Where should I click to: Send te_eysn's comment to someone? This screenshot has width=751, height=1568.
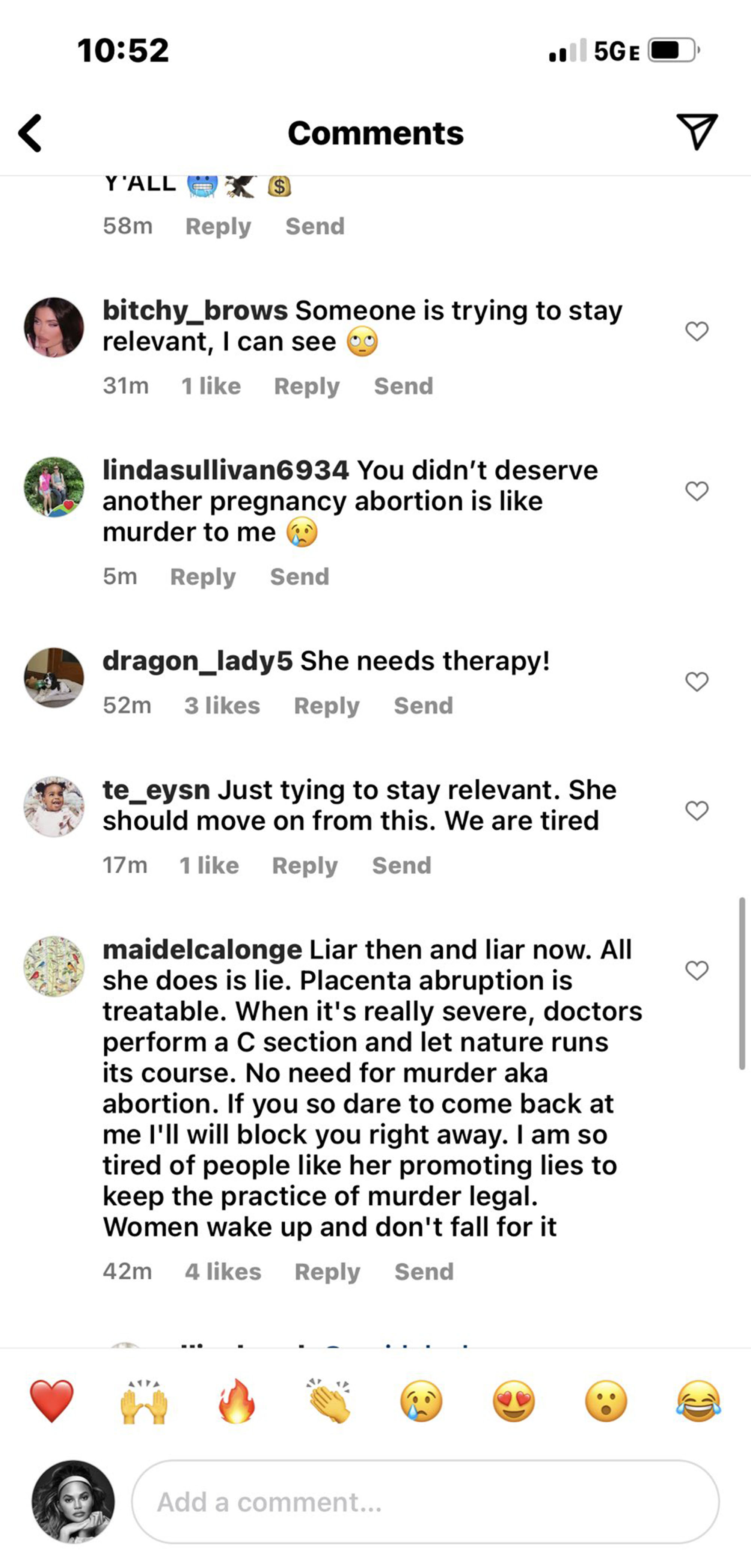(401, 865)
